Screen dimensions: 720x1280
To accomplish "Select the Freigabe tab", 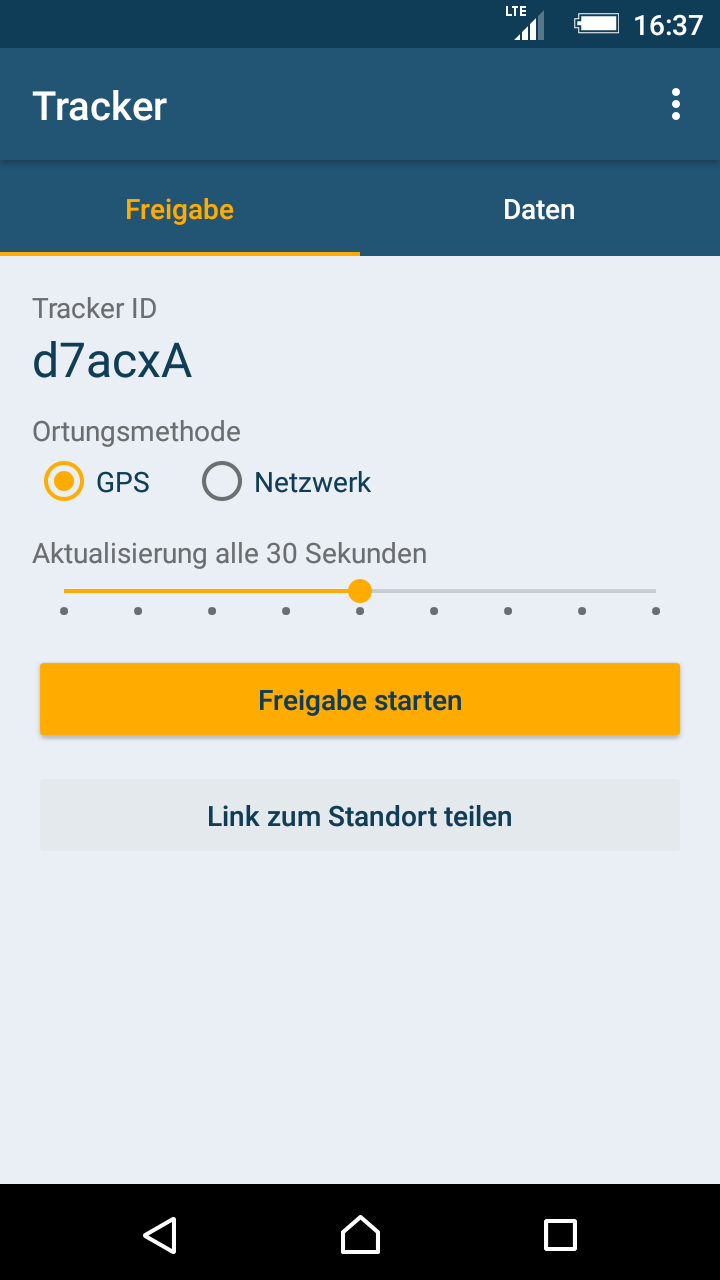I will [x=179, y=209].
